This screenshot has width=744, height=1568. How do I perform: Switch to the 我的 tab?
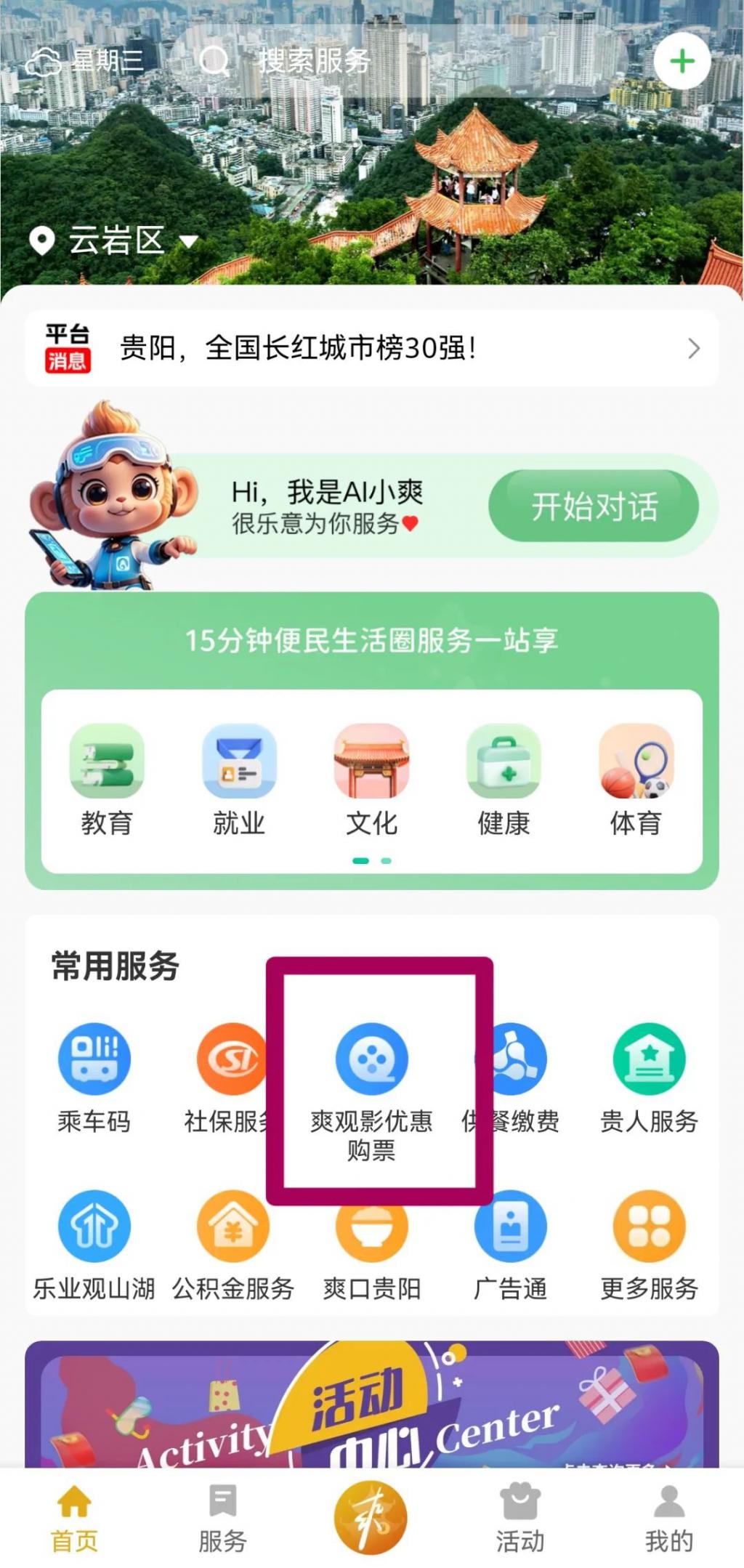click(x=668, y=1517)
